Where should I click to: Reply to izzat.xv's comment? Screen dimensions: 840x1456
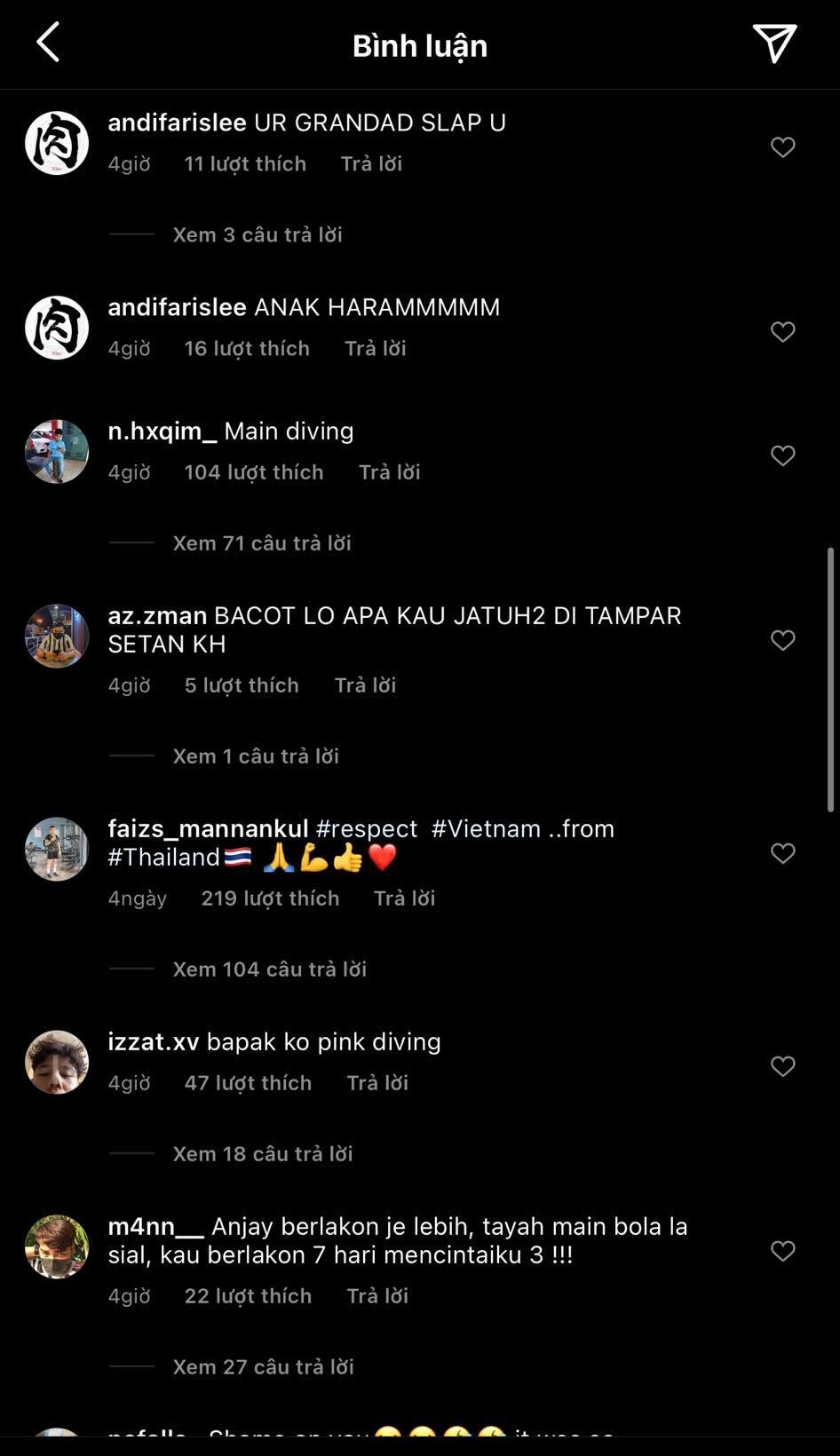tap(377, 1083)
